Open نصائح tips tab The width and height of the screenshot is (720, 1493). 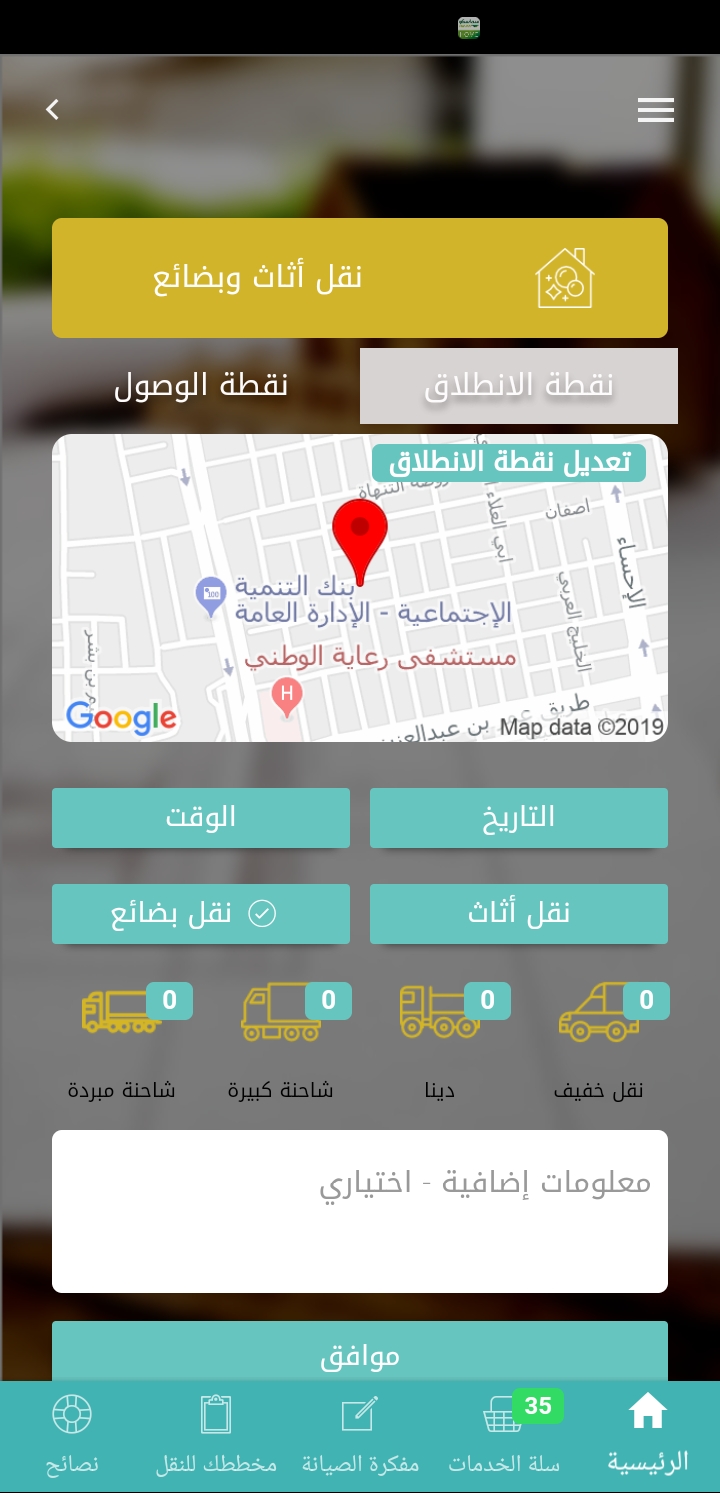(x=72, y=1436)
